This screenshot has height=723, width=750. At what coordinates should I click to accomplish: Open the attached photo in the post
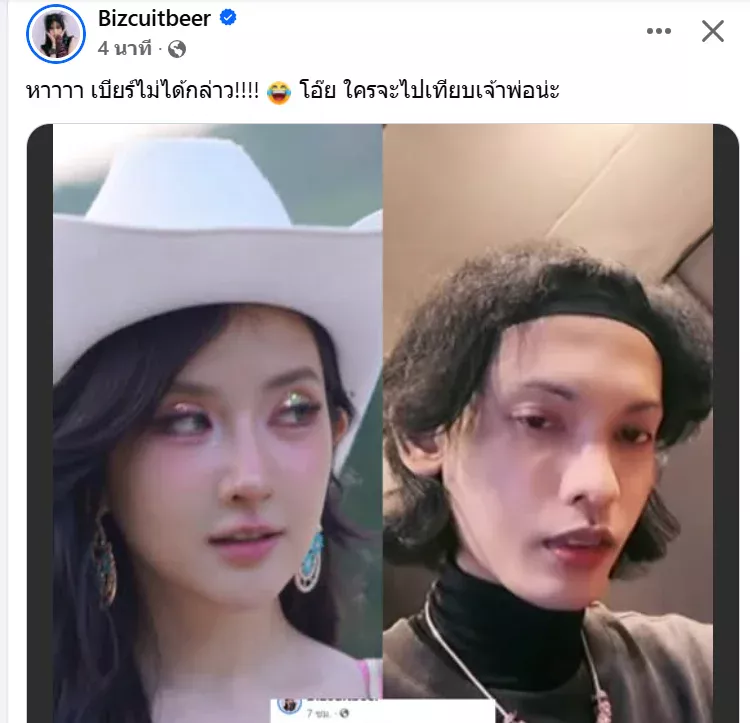tap(382, 420)
